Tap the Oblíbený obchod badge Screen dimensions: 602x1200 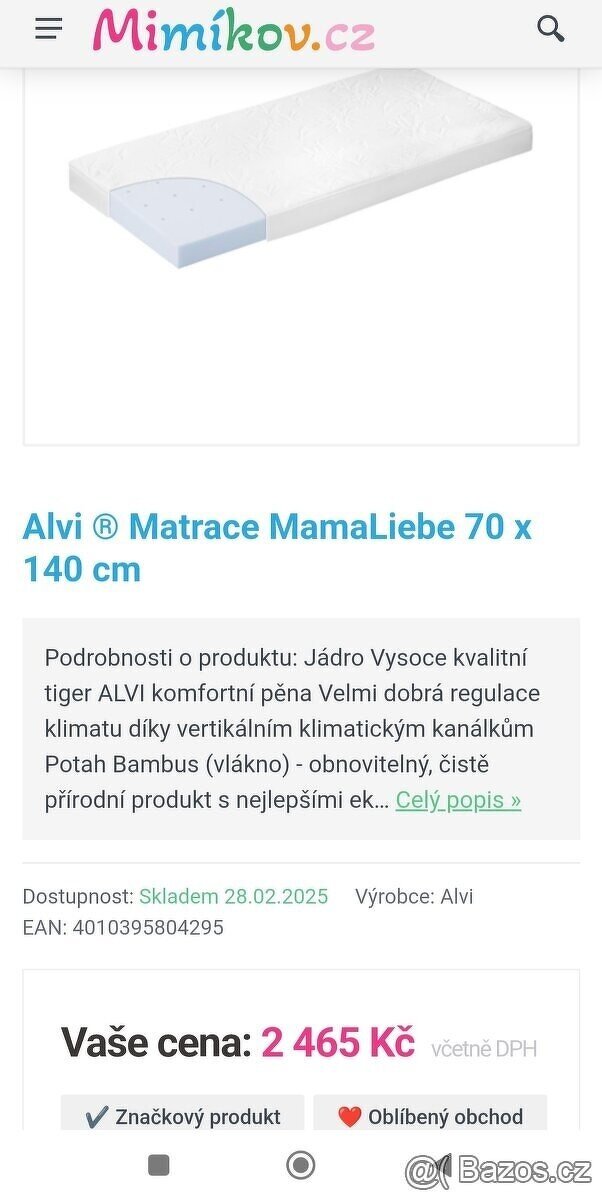(430, 1116)
